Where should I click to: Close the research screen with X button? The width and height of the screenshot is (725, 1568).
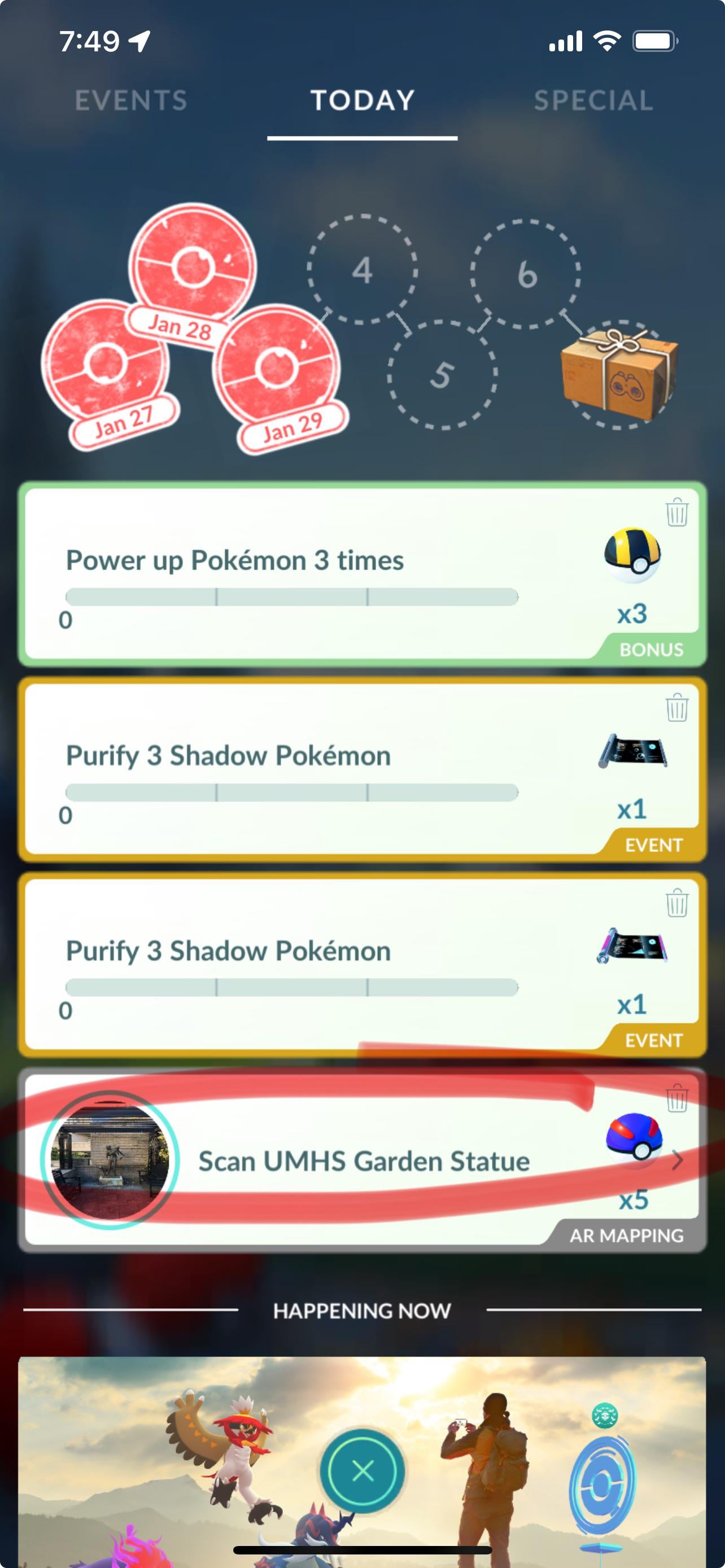[x=363, y=1470]
